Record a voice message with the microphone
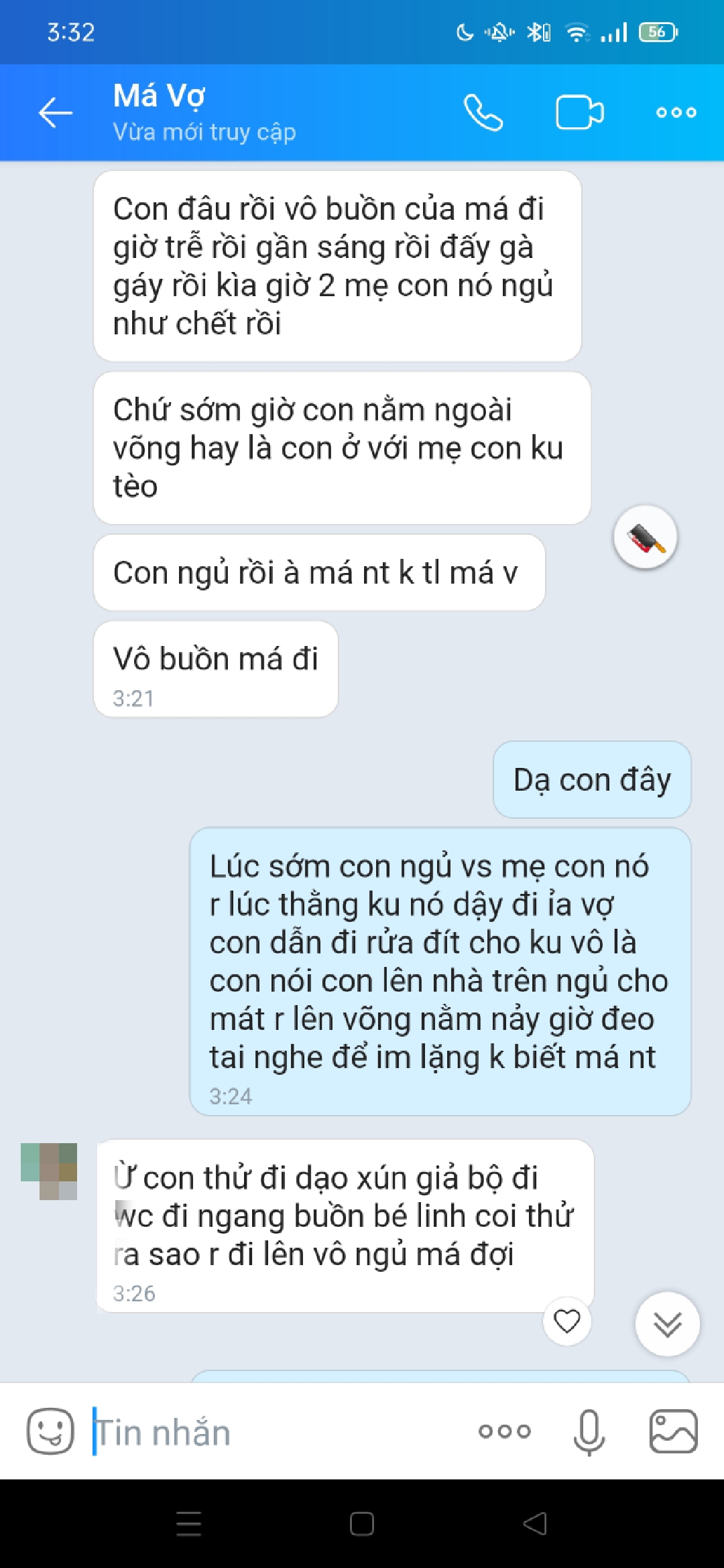The image size is (724, 1568). click(589, 1432)
